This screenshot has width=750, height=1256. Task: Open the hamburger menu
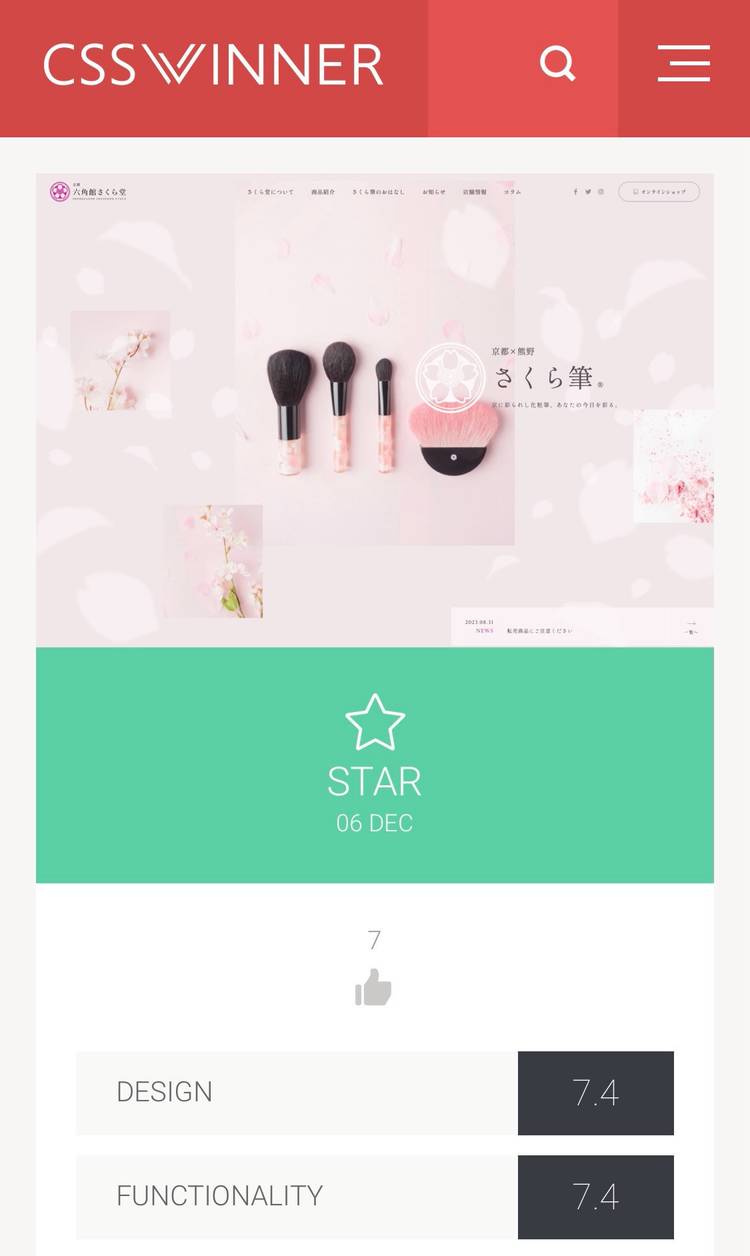point(684,65)
